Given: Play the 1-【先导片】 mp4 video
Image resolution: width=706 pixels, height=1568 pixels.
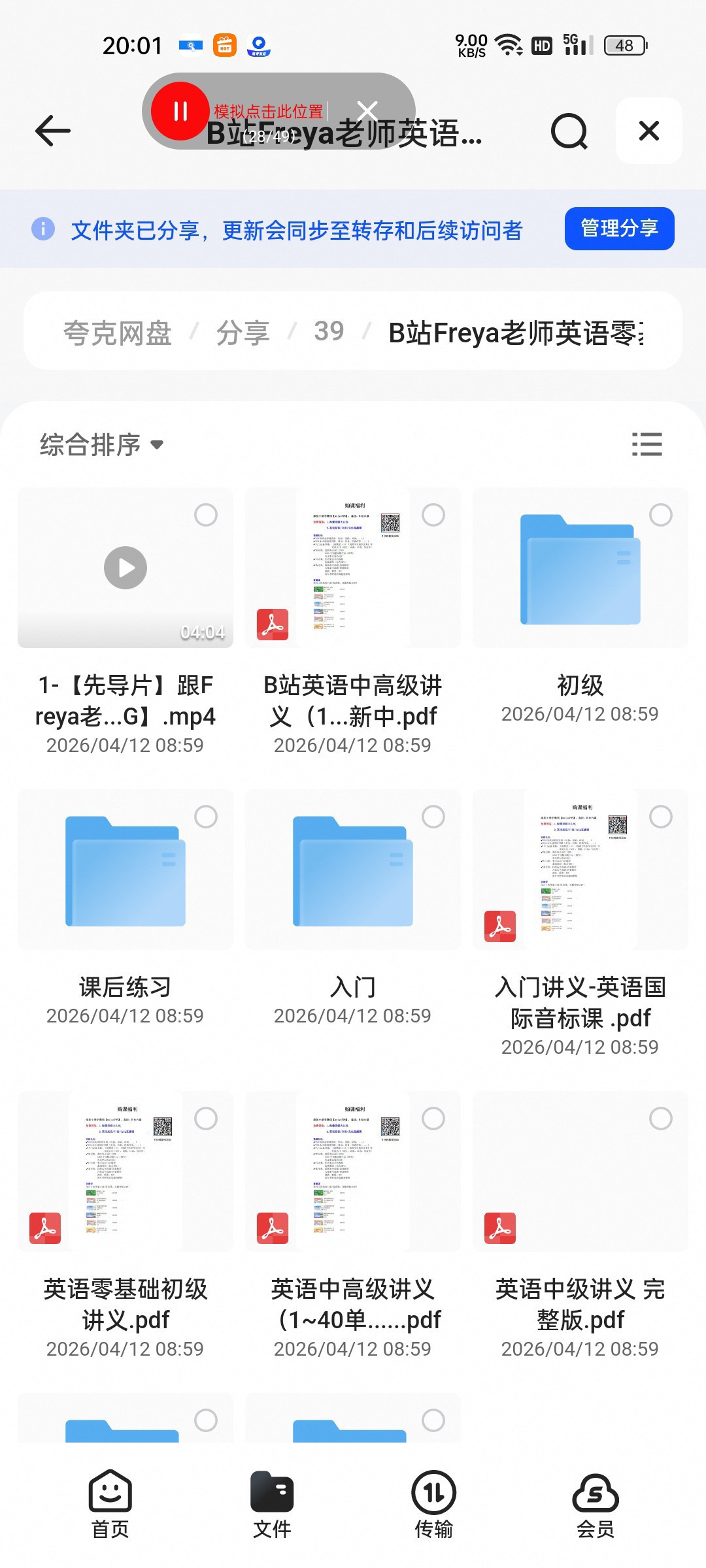Looking at the screenshot, I should 125,568.
